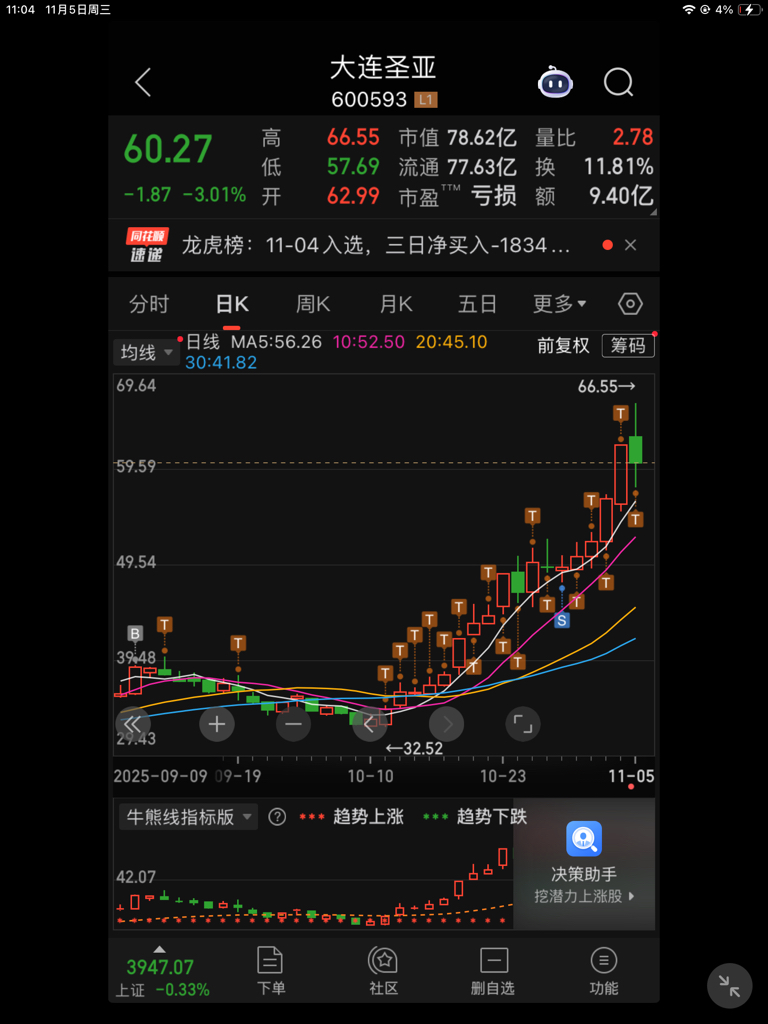Expand chart to fullscreen
The width and height of the screenshot is (768, 1024).
523,723
